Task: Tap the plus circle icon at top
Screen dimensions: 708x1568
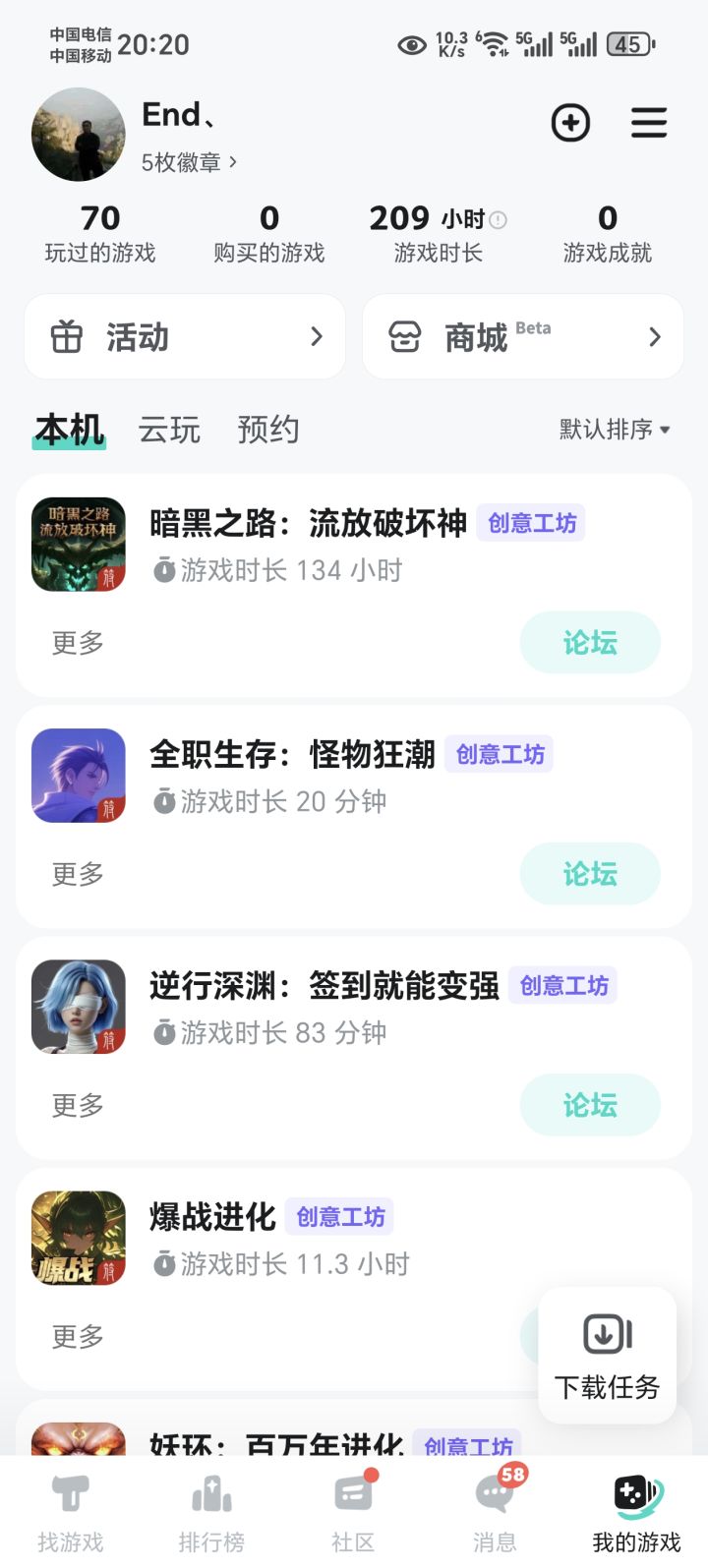Action: pyautogui.click(x=570, y=123)
